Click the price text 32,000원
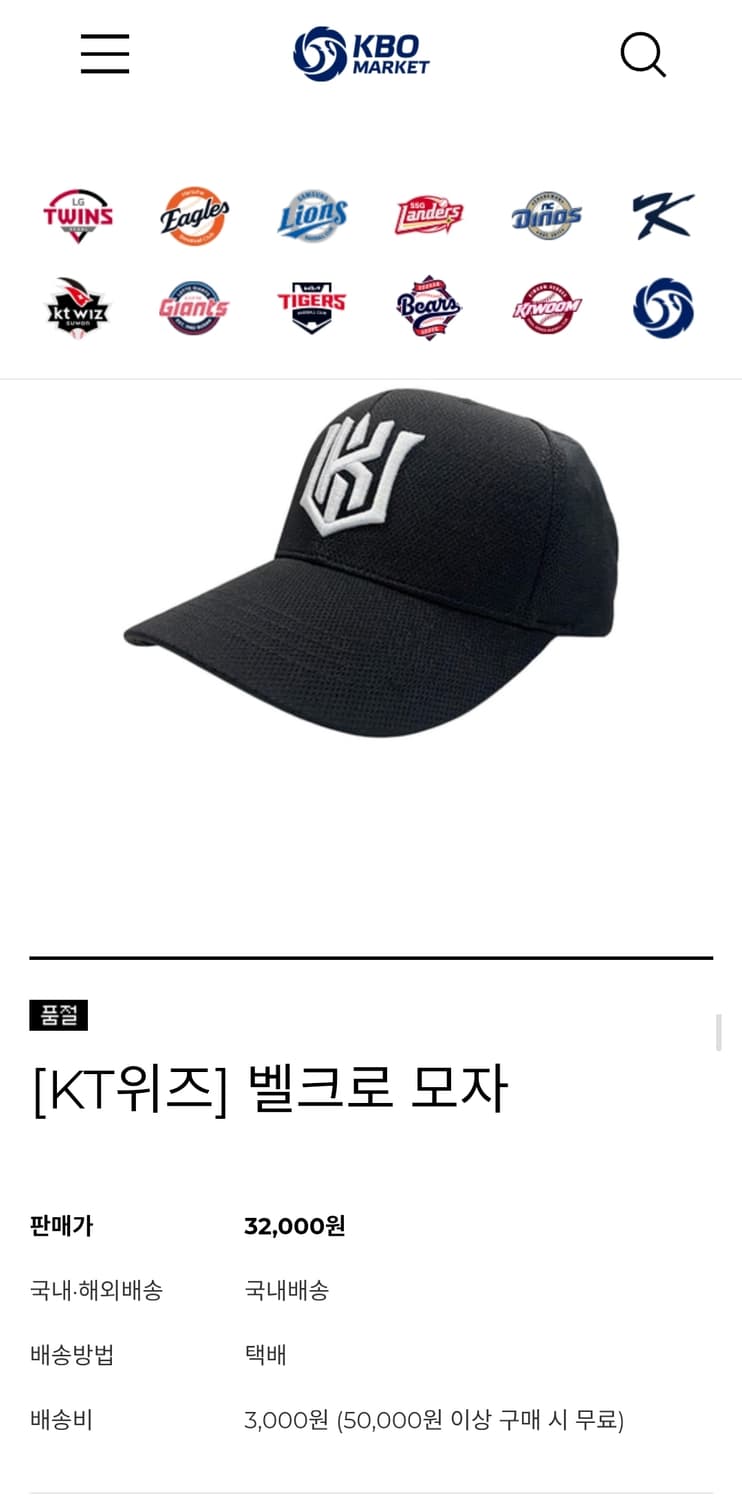742x1500 pixels. [294, 1224]
